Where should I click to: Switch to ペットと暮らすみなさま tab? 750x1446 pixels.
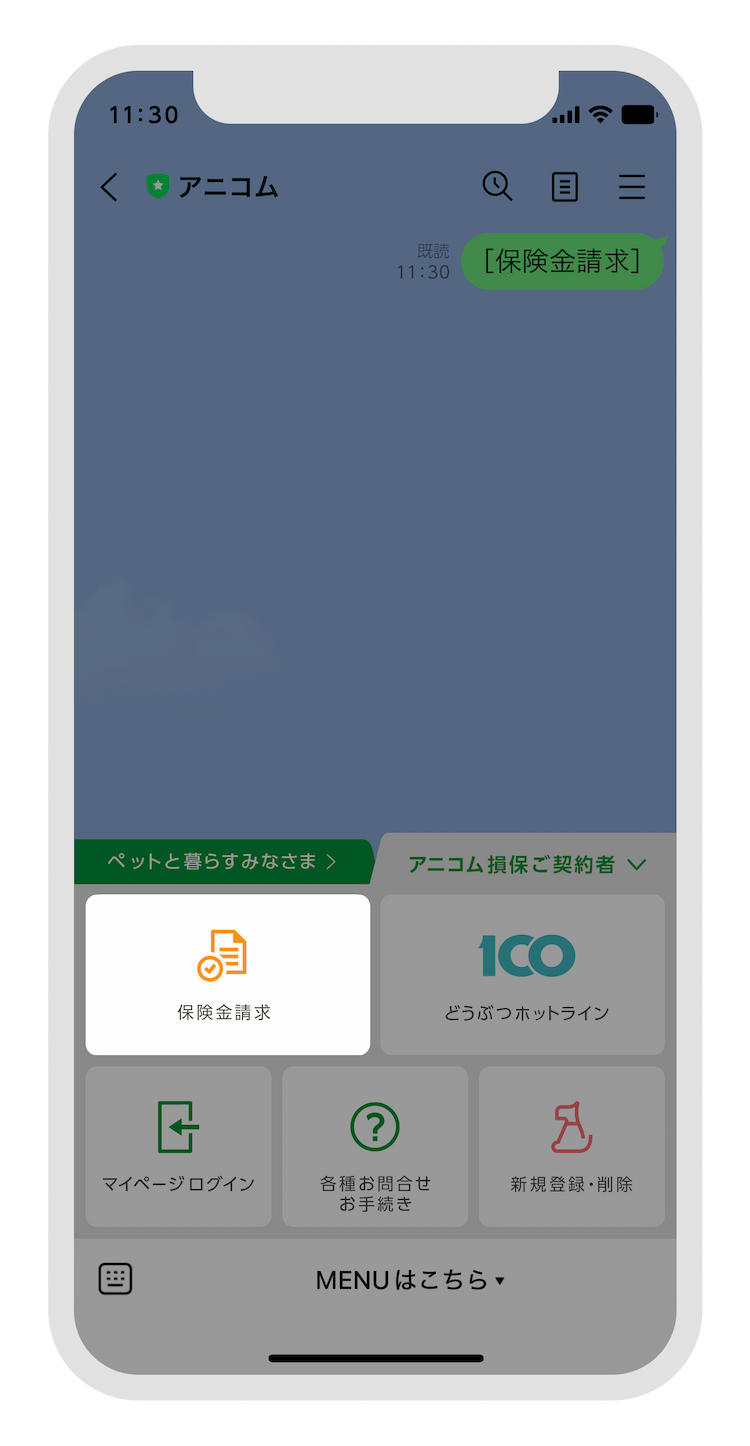[222, 861]
